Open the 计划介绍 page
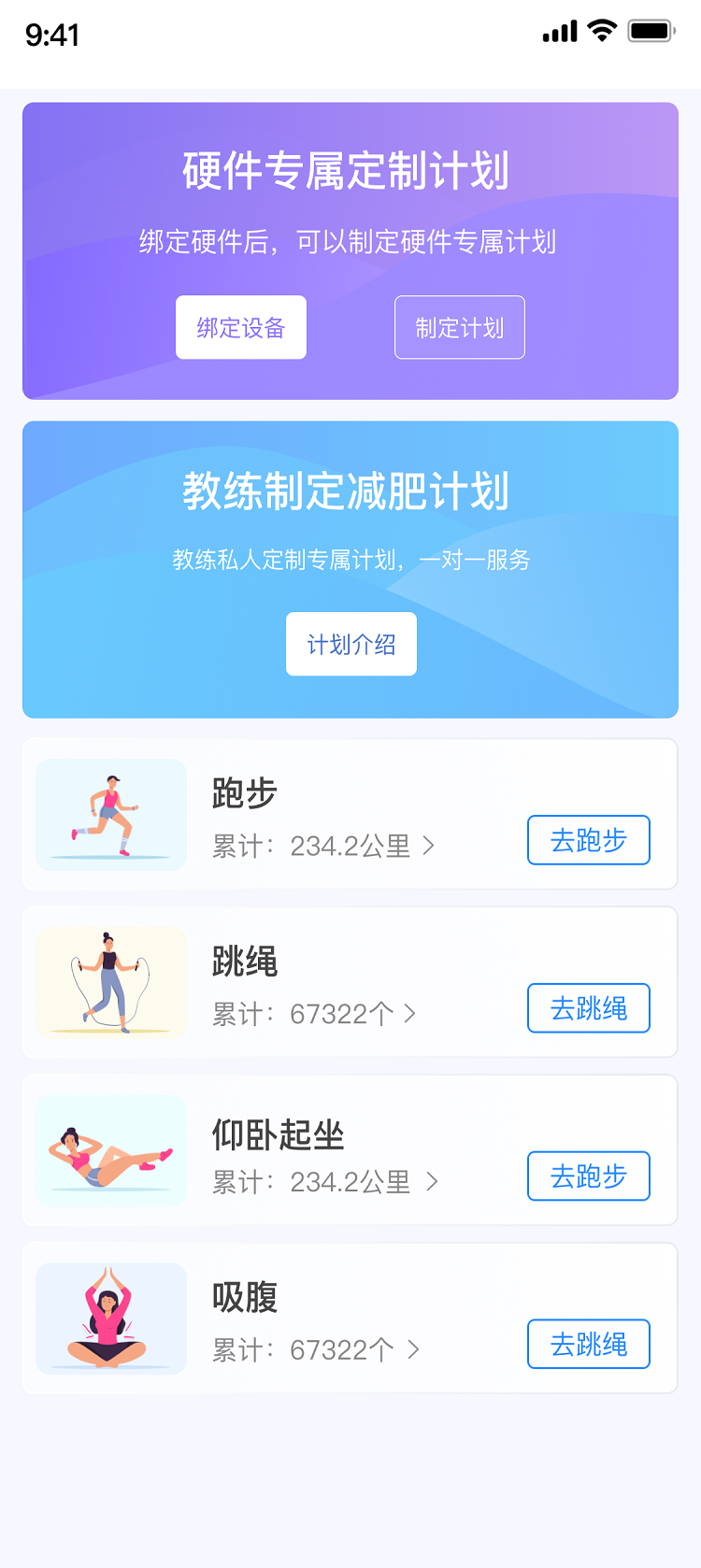701x1568 pixels. pos(350,643)
